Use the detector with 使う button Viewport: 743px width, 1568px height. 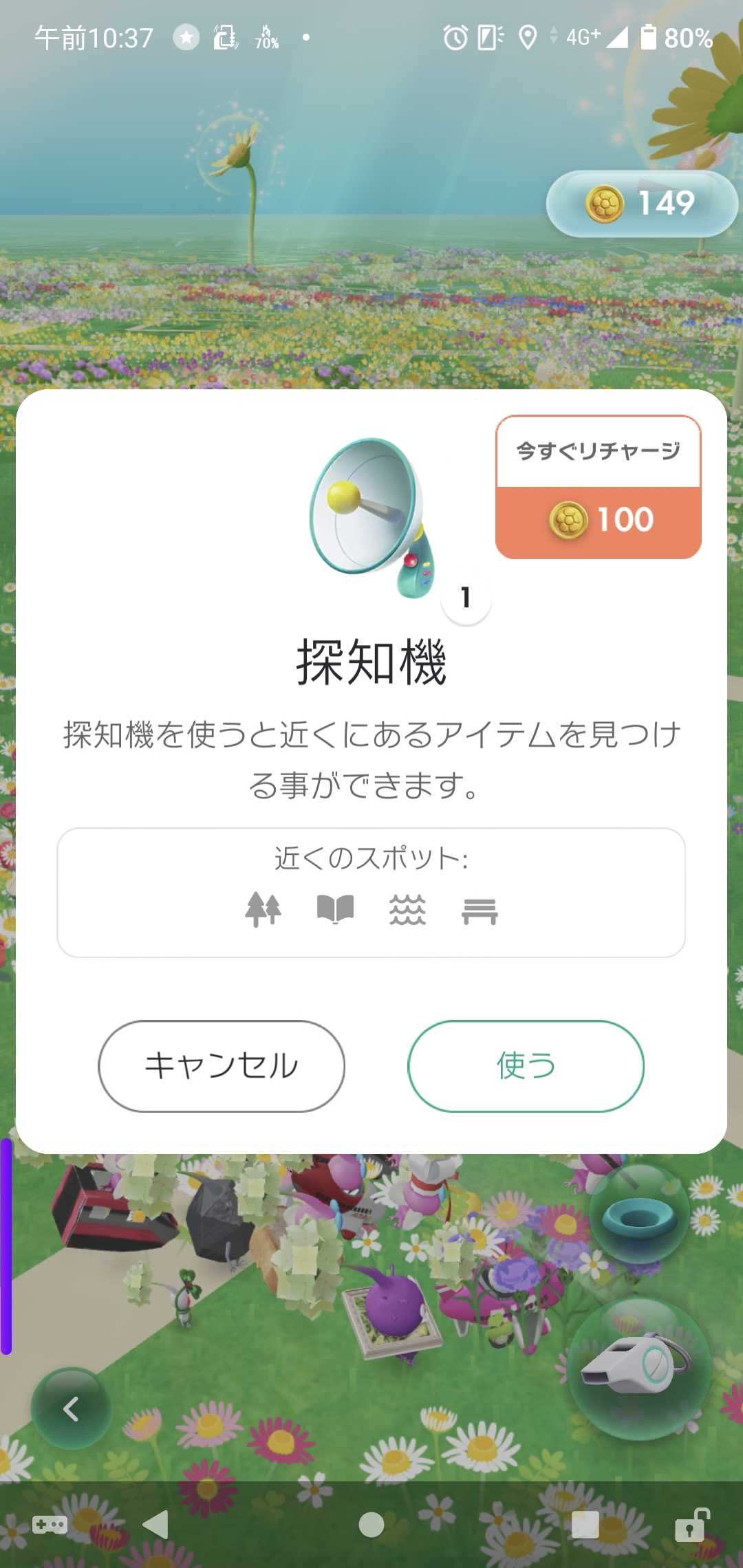[526, 1065]
